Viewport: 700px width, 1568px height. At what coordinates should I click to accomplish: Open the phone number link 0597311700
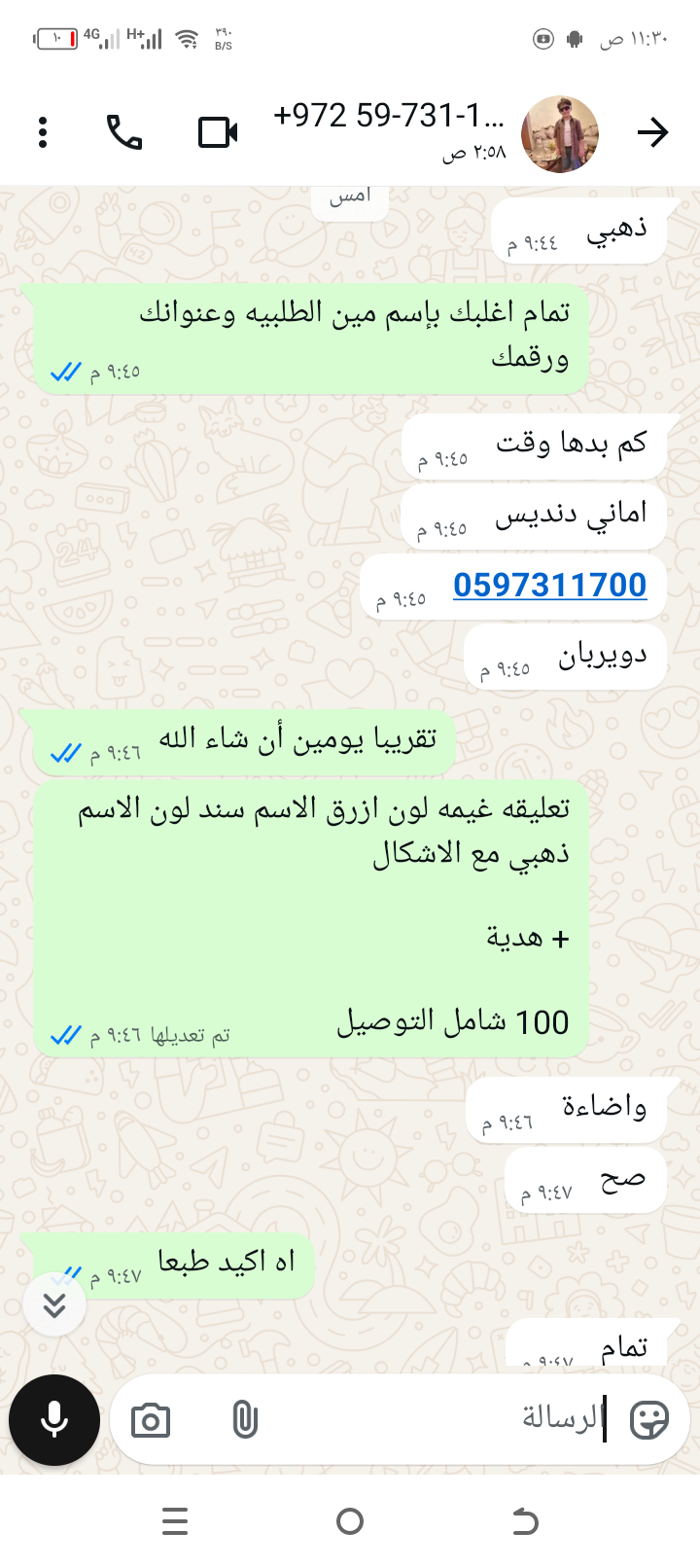point(549,586)
